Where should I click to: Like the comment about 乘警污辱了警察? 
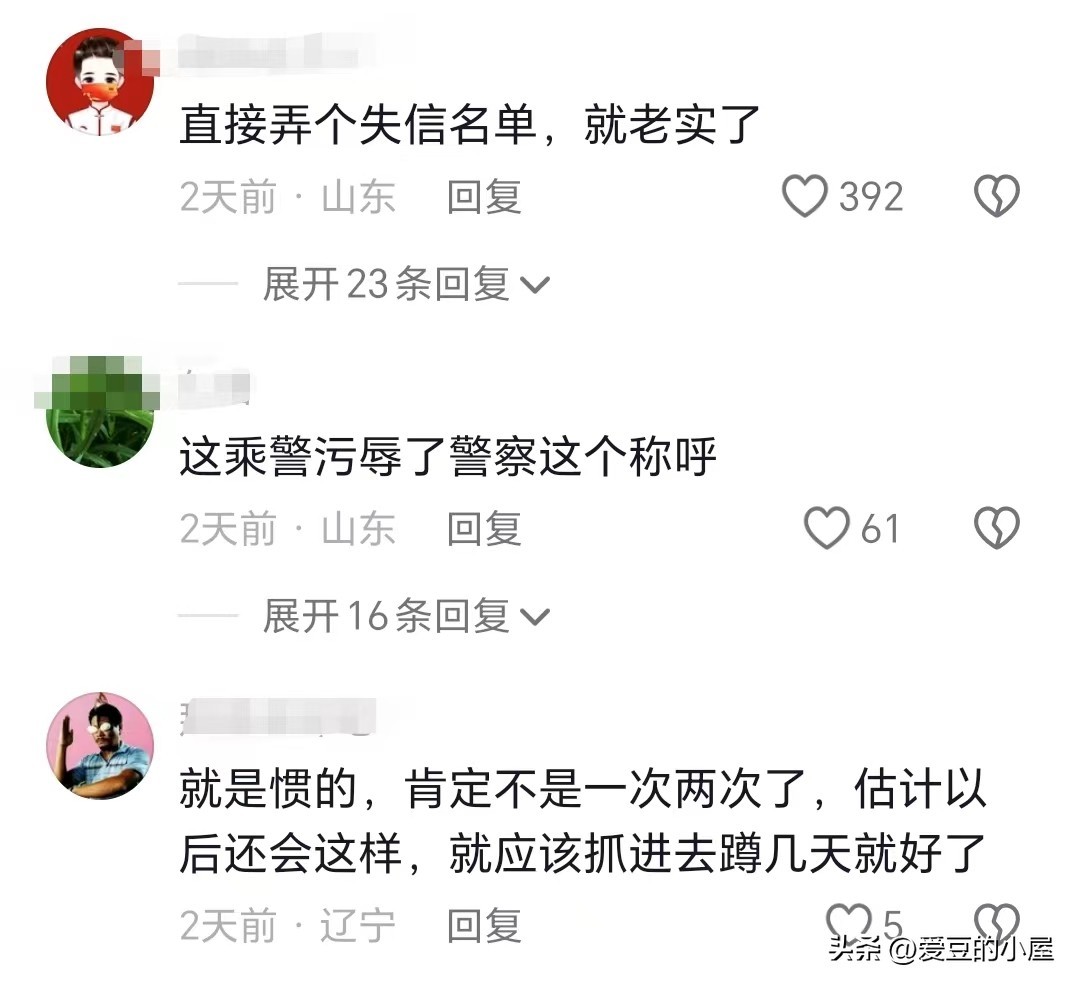pyautogui.click(x=827, y=528)
